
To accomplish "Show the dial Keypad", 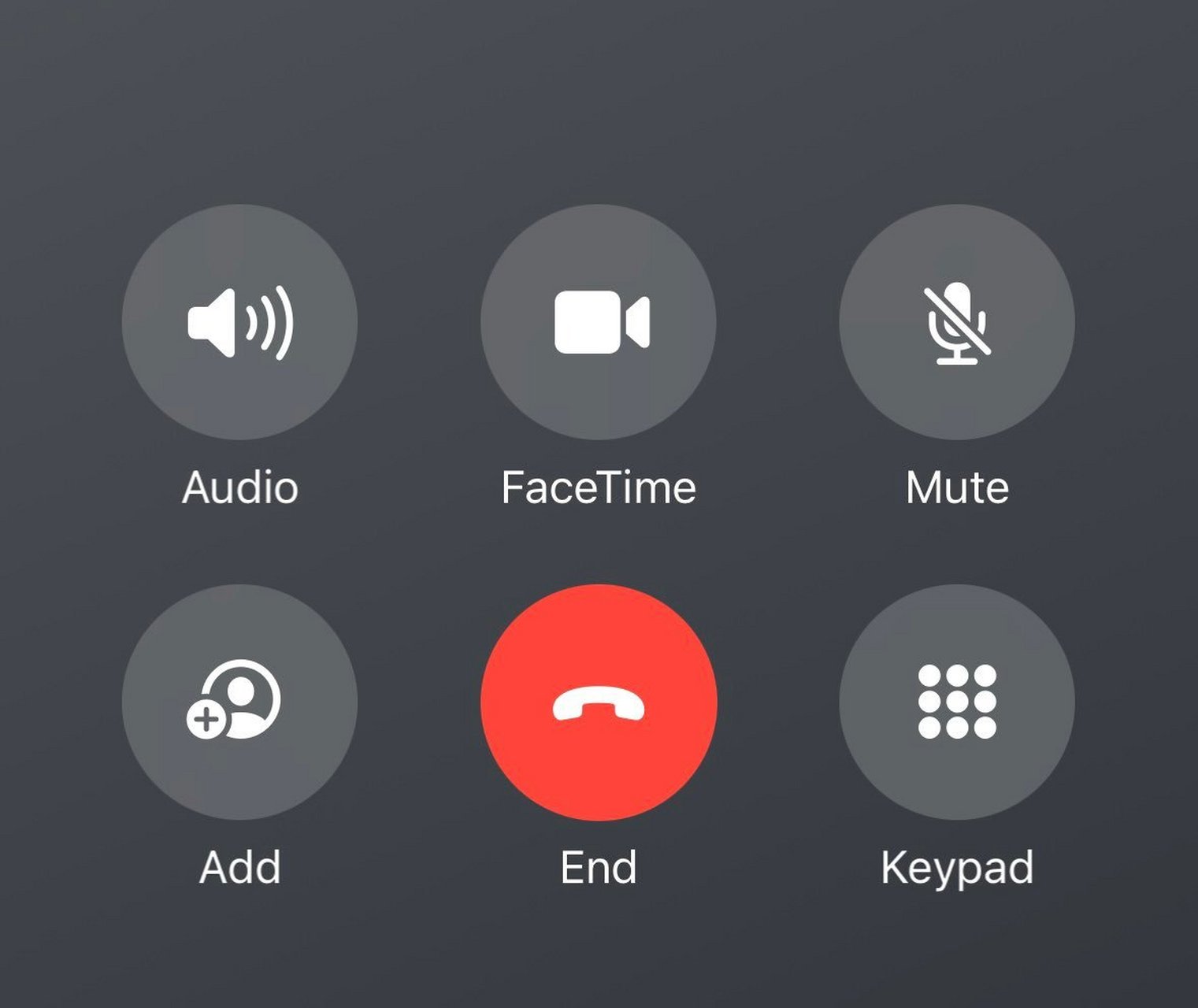I will 957,702.
